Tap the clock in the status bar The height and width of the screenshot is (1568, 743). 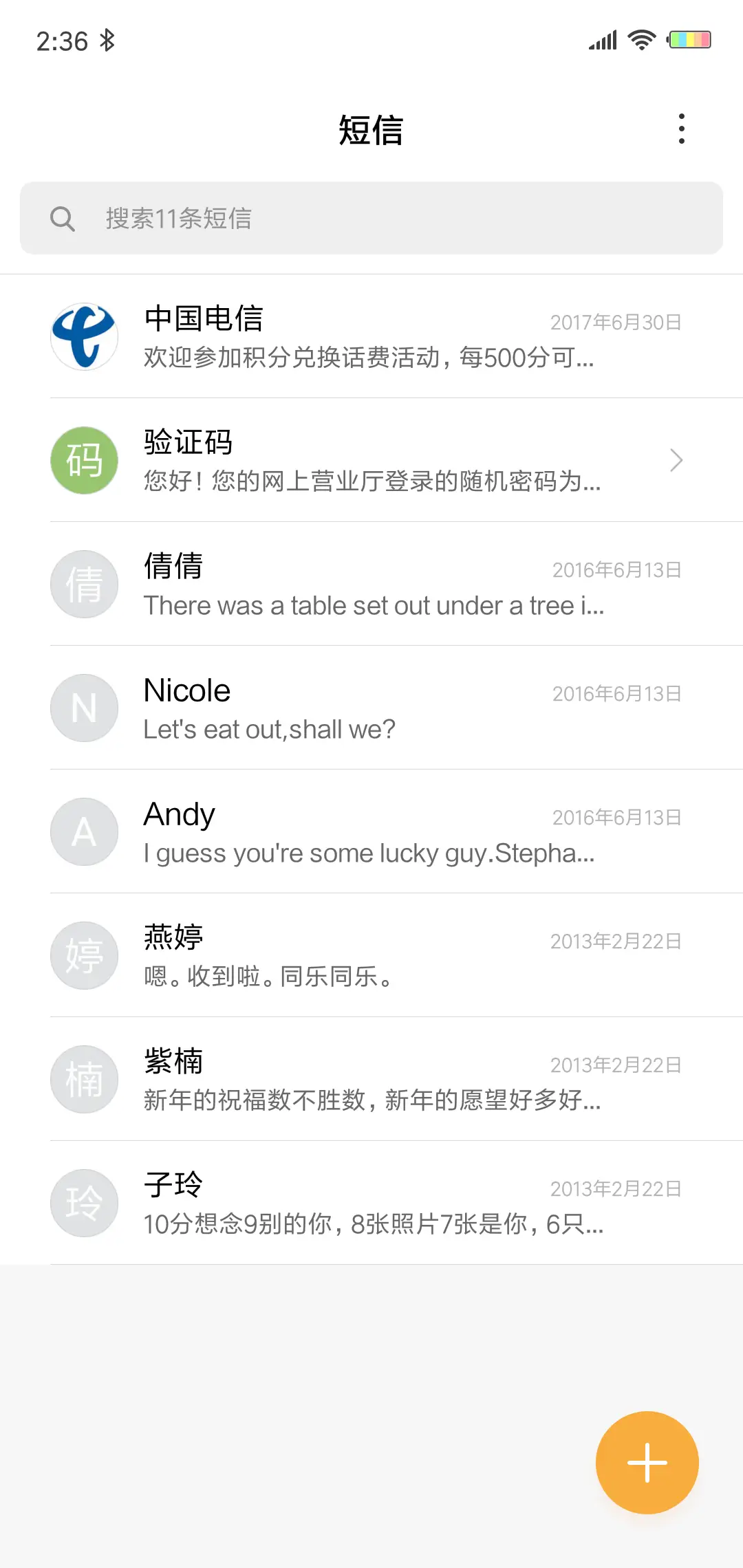(x=62, y=40)
